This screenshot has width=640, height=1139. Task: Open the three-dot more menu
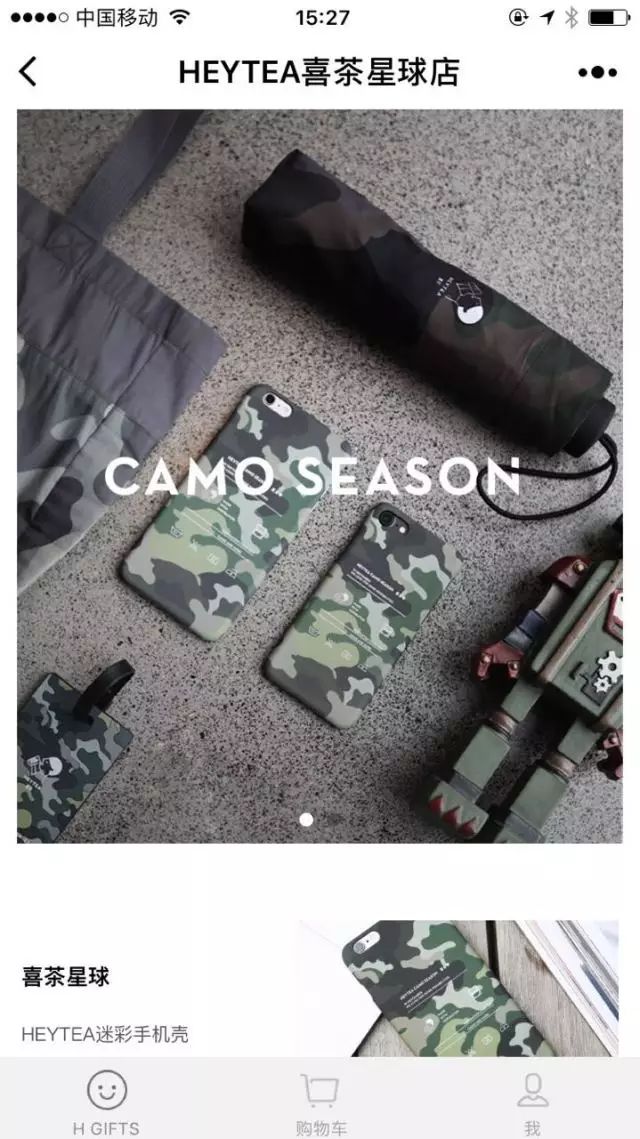pos(597,72)
